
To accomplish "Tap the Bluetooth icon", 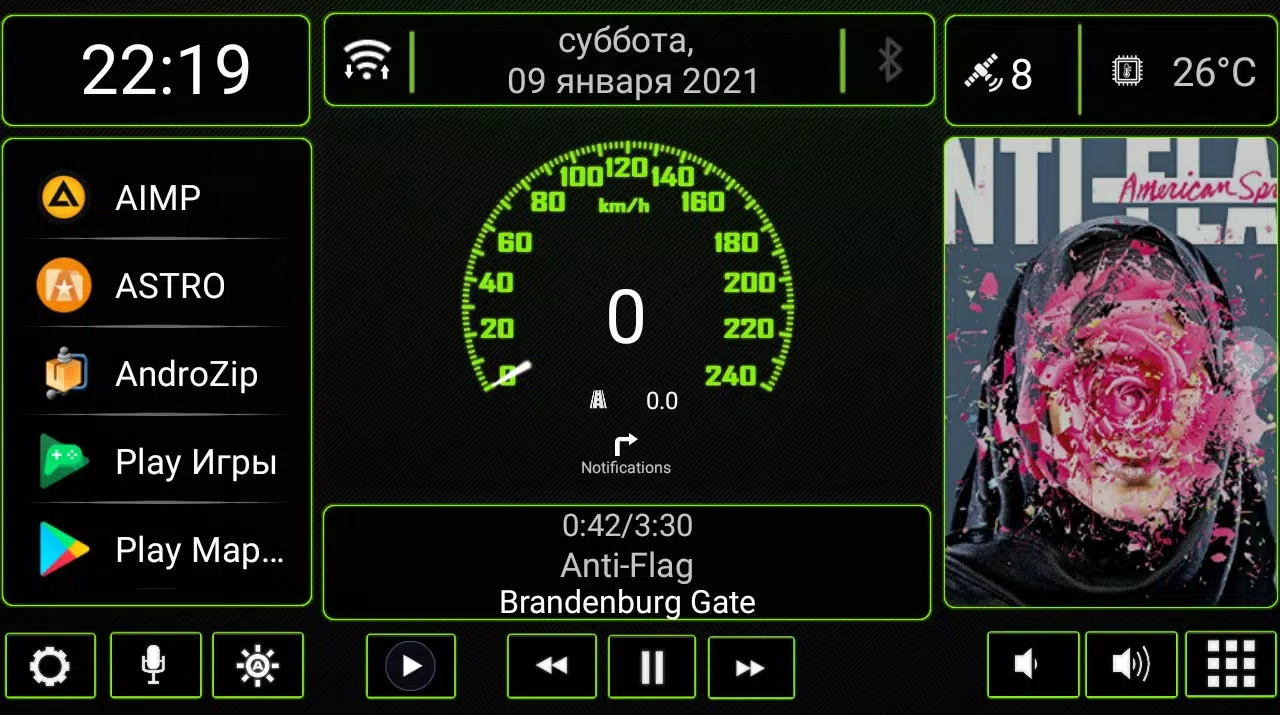I will coord(889,60).
